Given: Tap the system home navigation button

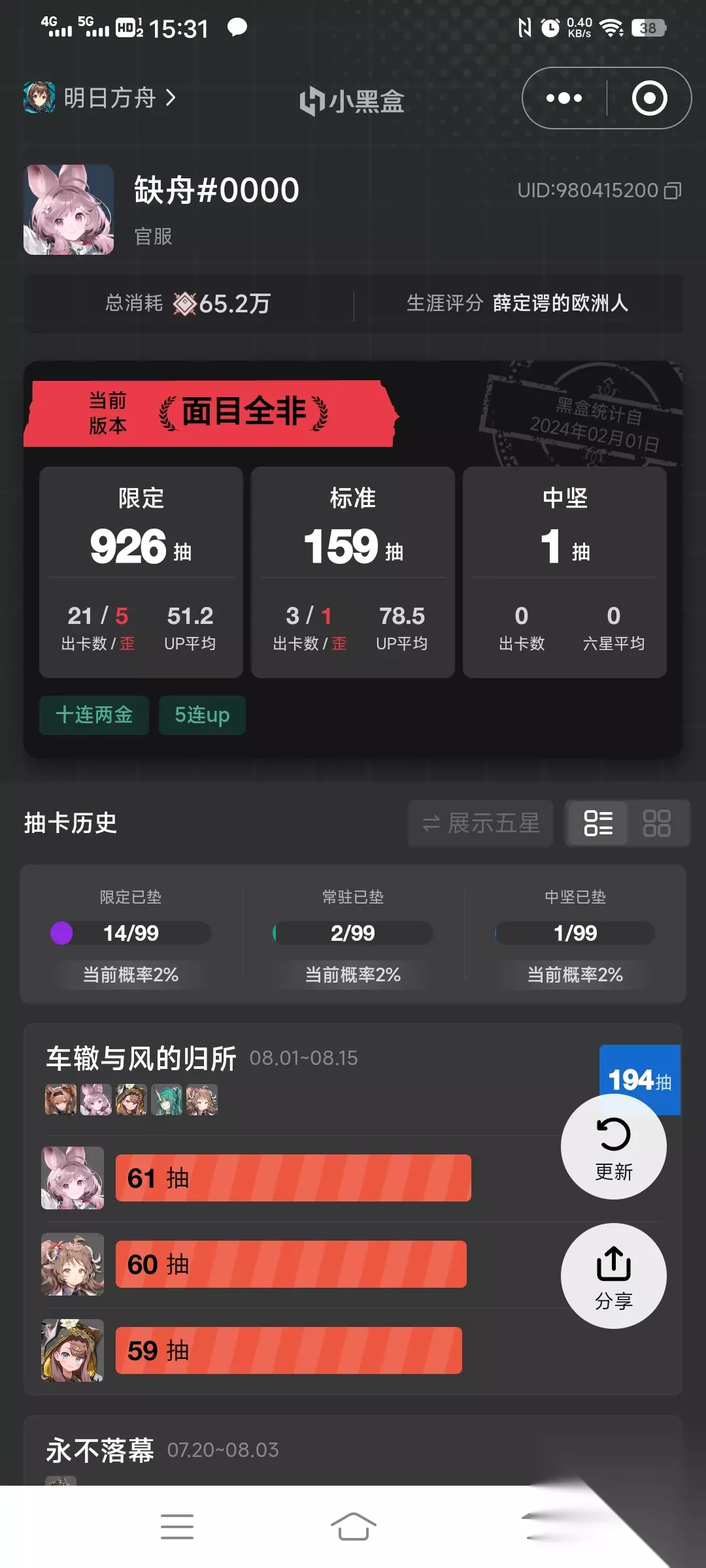Looking at the screenshot, I should (353, 1527).
